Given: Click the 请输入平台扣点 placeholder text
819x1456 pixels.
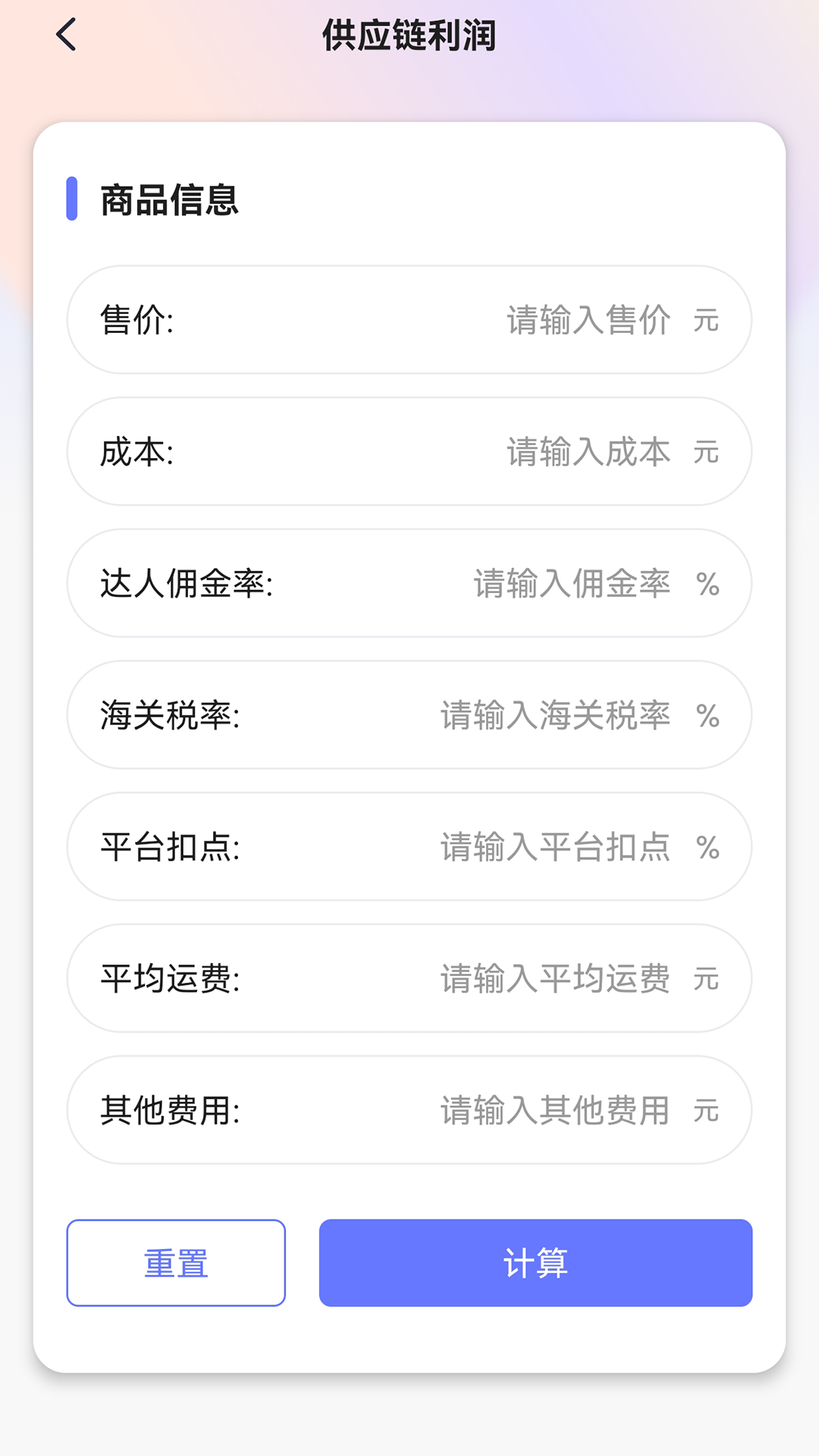Looking at the screenshot, I should click(555, 848).
